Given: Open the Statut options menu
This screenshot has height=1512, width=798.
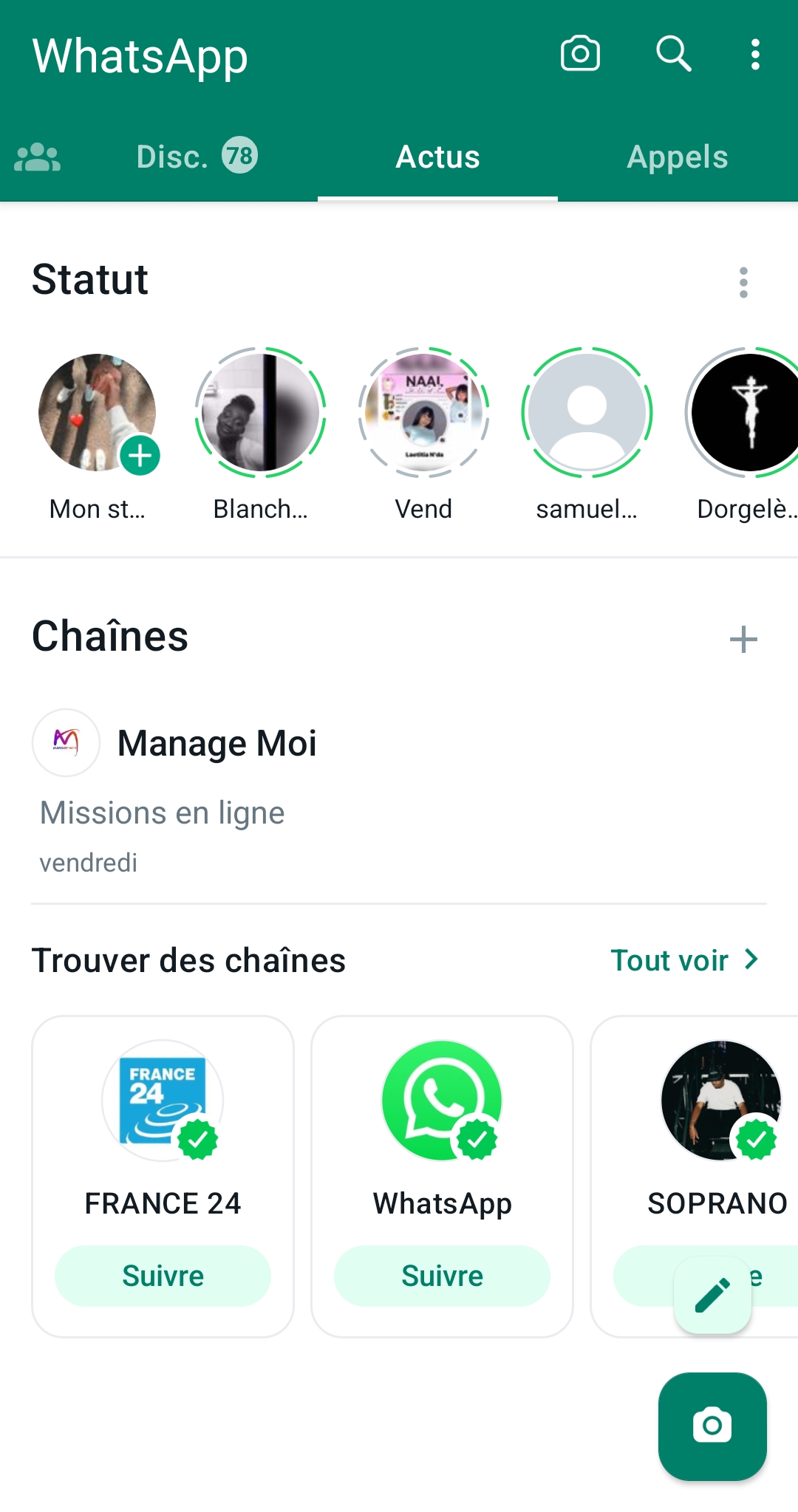Looking at the screenshot, I should pos(743,282).
